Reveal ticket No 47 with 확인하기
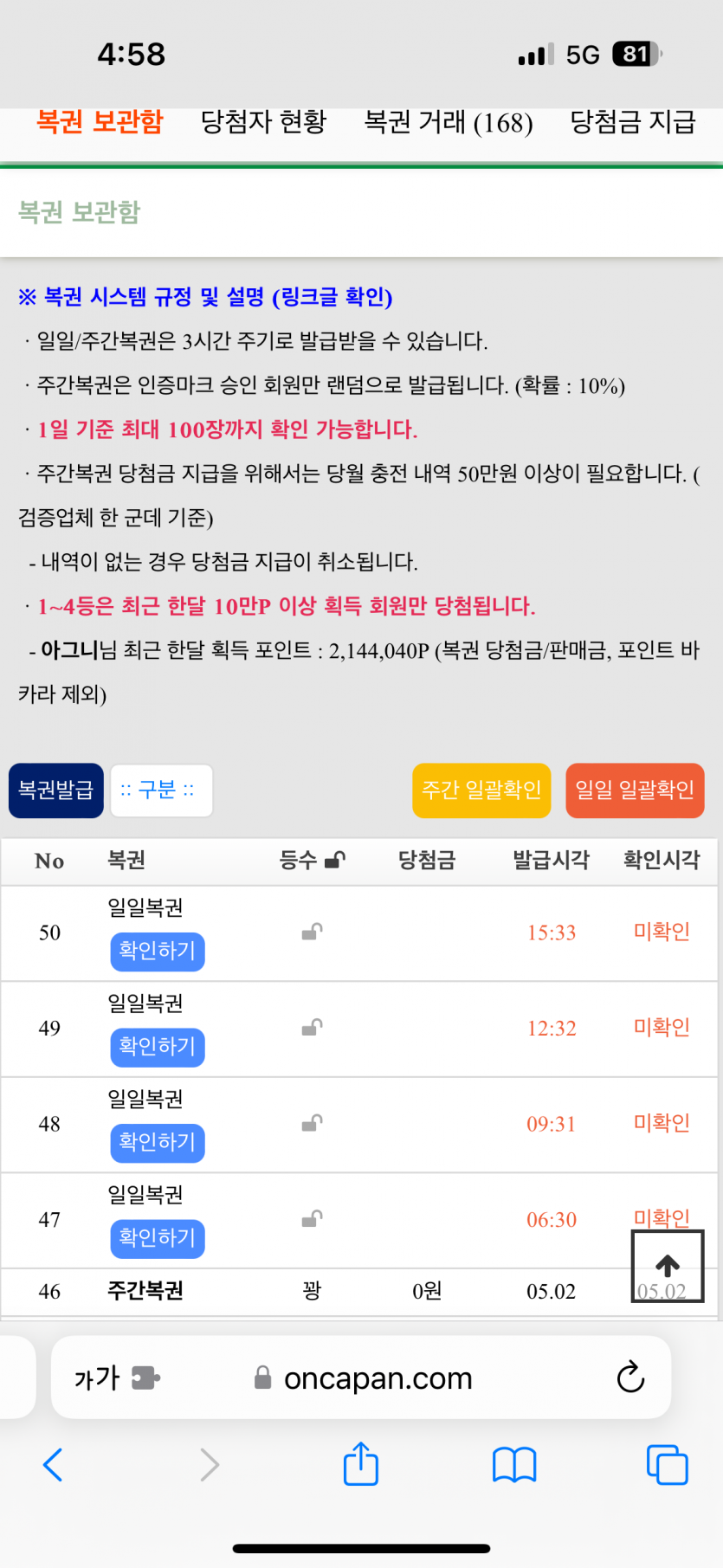 (x=157, y=1238)
